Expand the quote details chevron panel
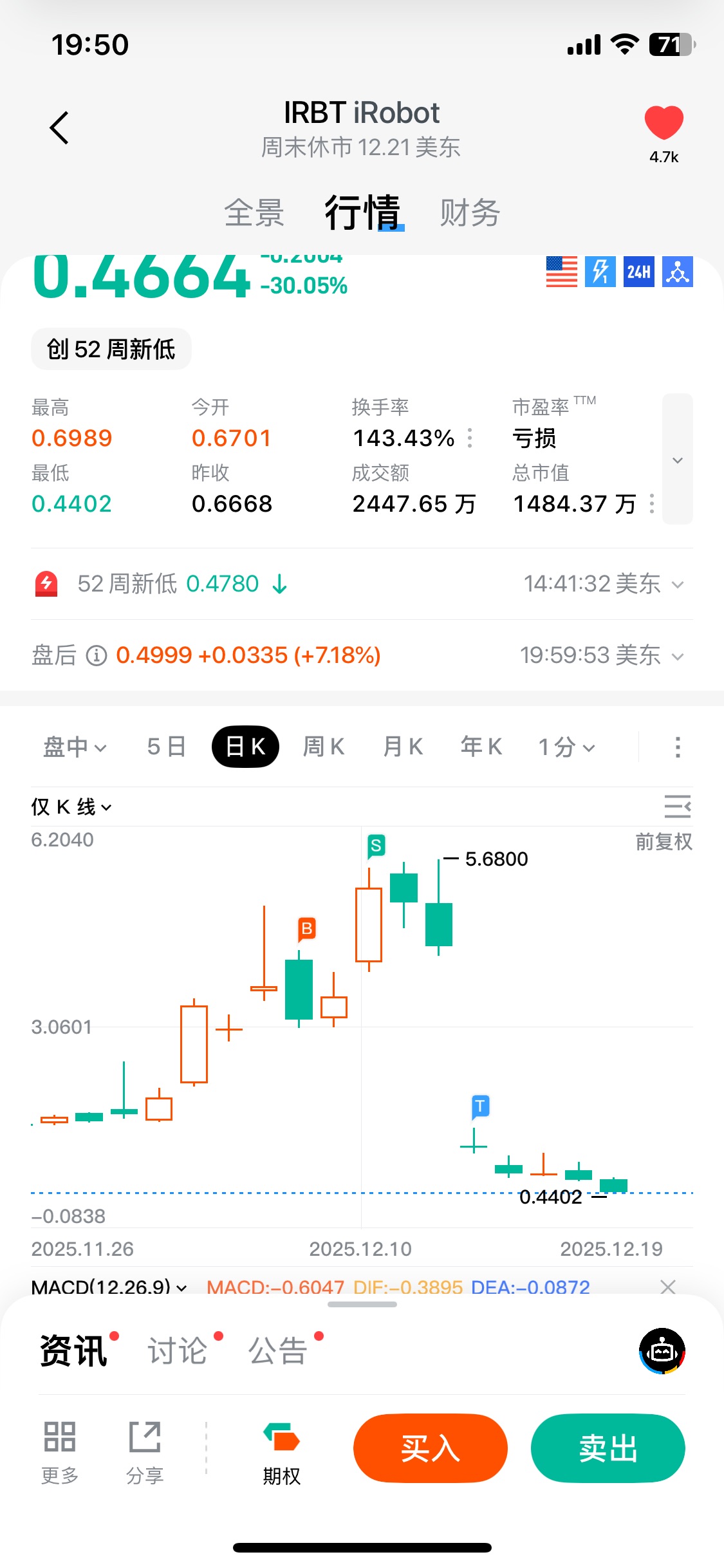Screen dimensions: 724x1568 tap(677, 460)
